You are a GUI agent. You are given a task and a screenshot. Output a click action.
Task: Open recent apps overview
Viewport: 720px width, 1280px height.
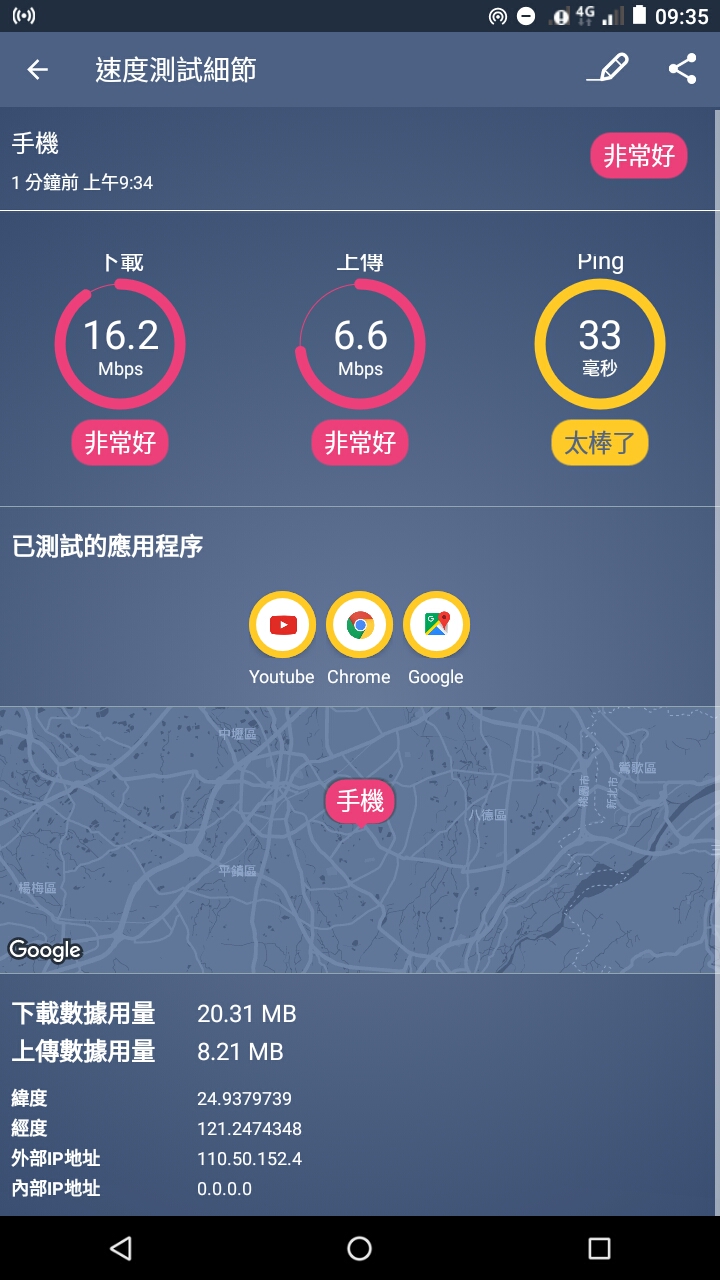point(599,1247)
